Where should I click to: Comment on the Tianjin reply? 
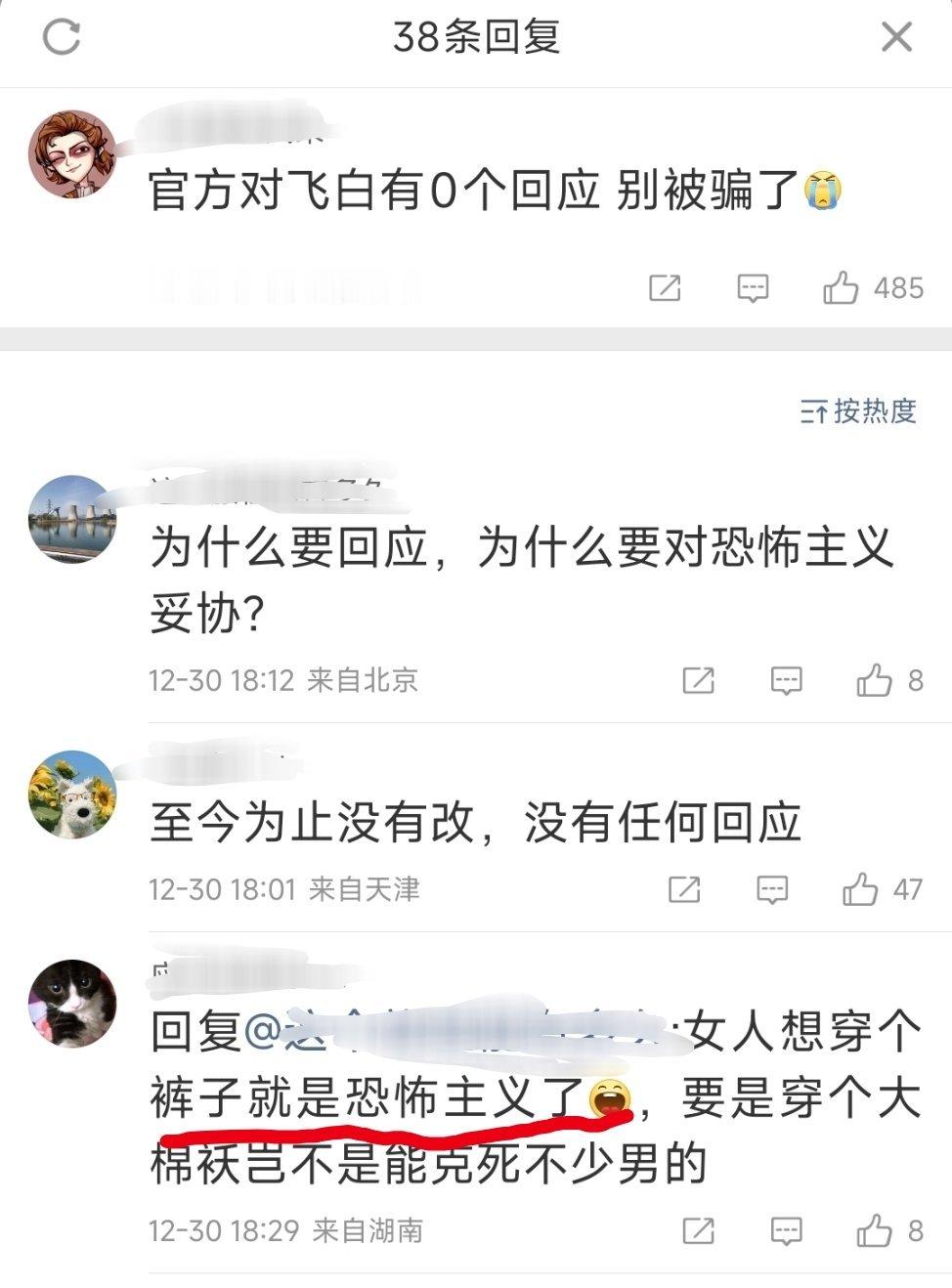pos(772,889)
